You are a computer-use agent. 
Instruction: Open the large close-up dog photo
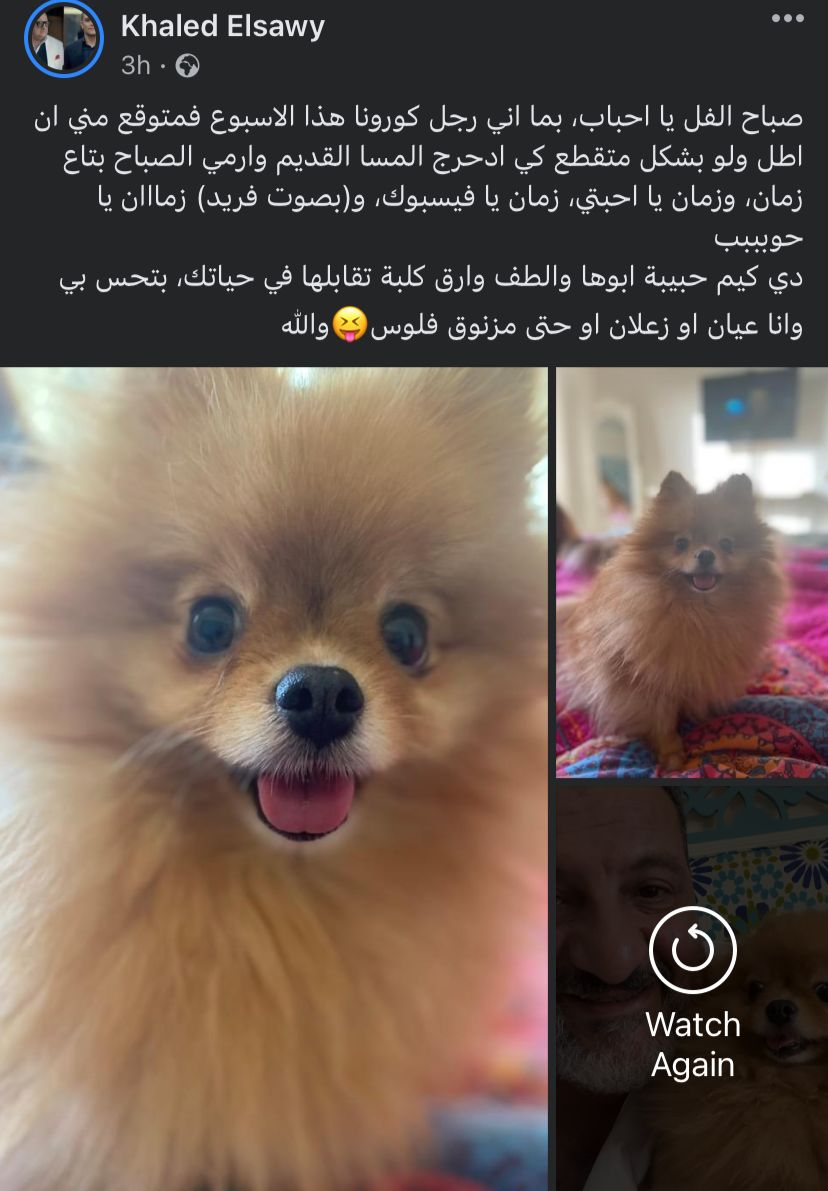(273, 778)
